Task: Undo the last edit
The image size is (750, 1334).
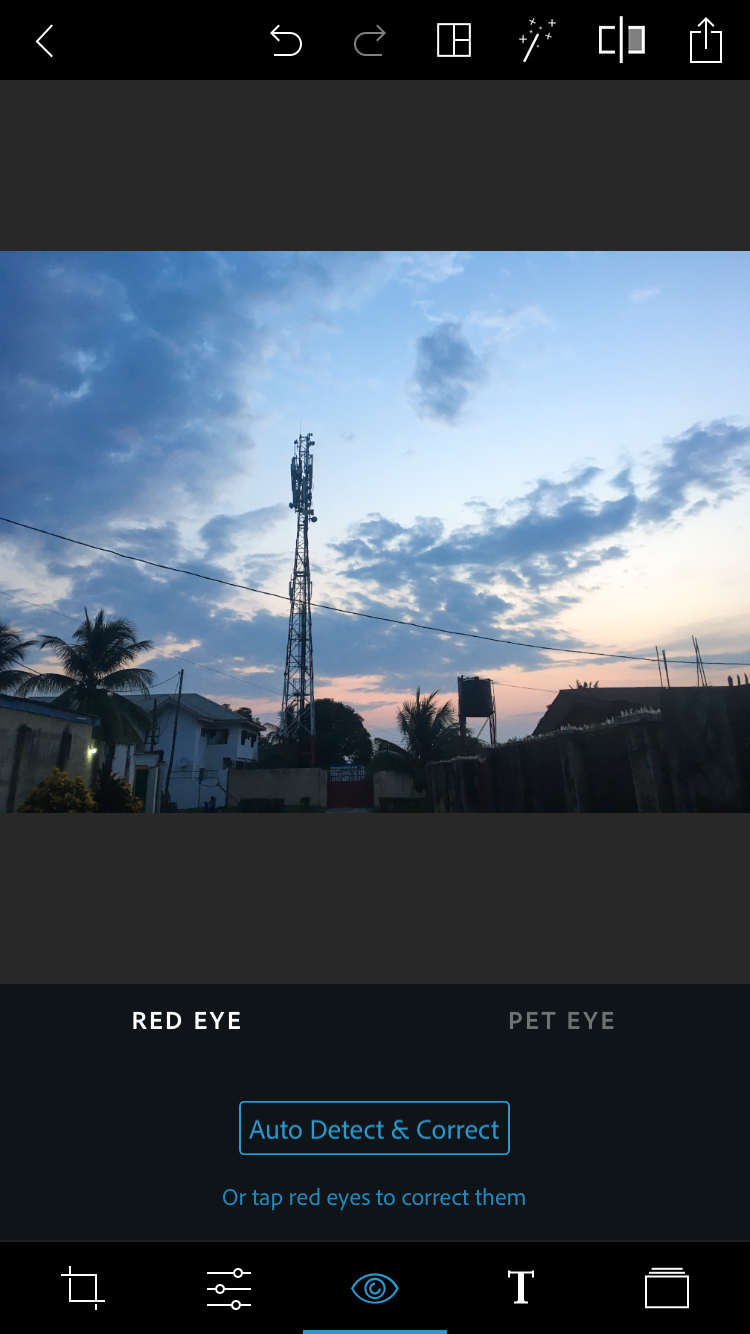Action: click(286, 41)
